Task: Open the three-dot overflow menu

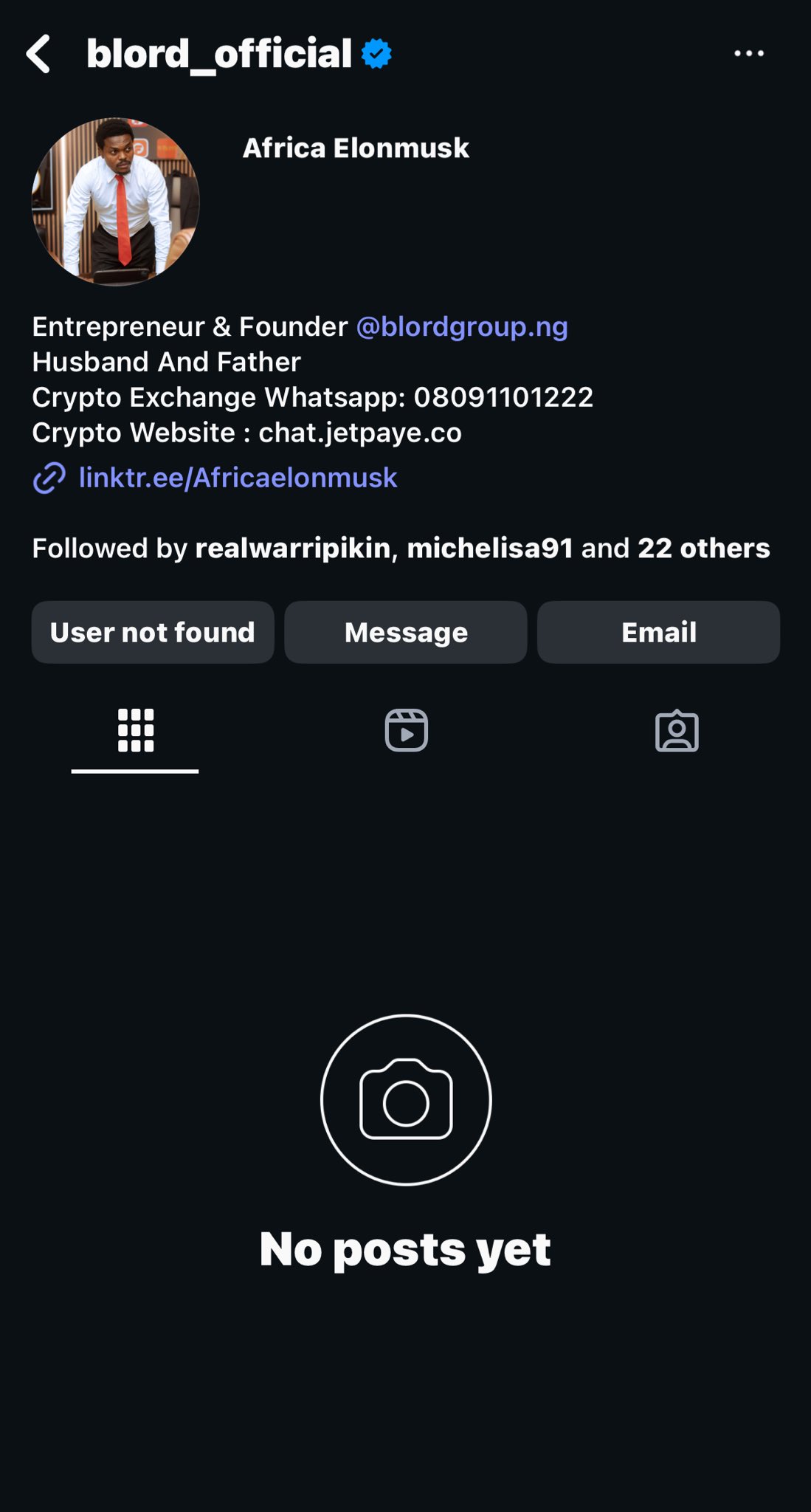Action: (x=748, y=53)
